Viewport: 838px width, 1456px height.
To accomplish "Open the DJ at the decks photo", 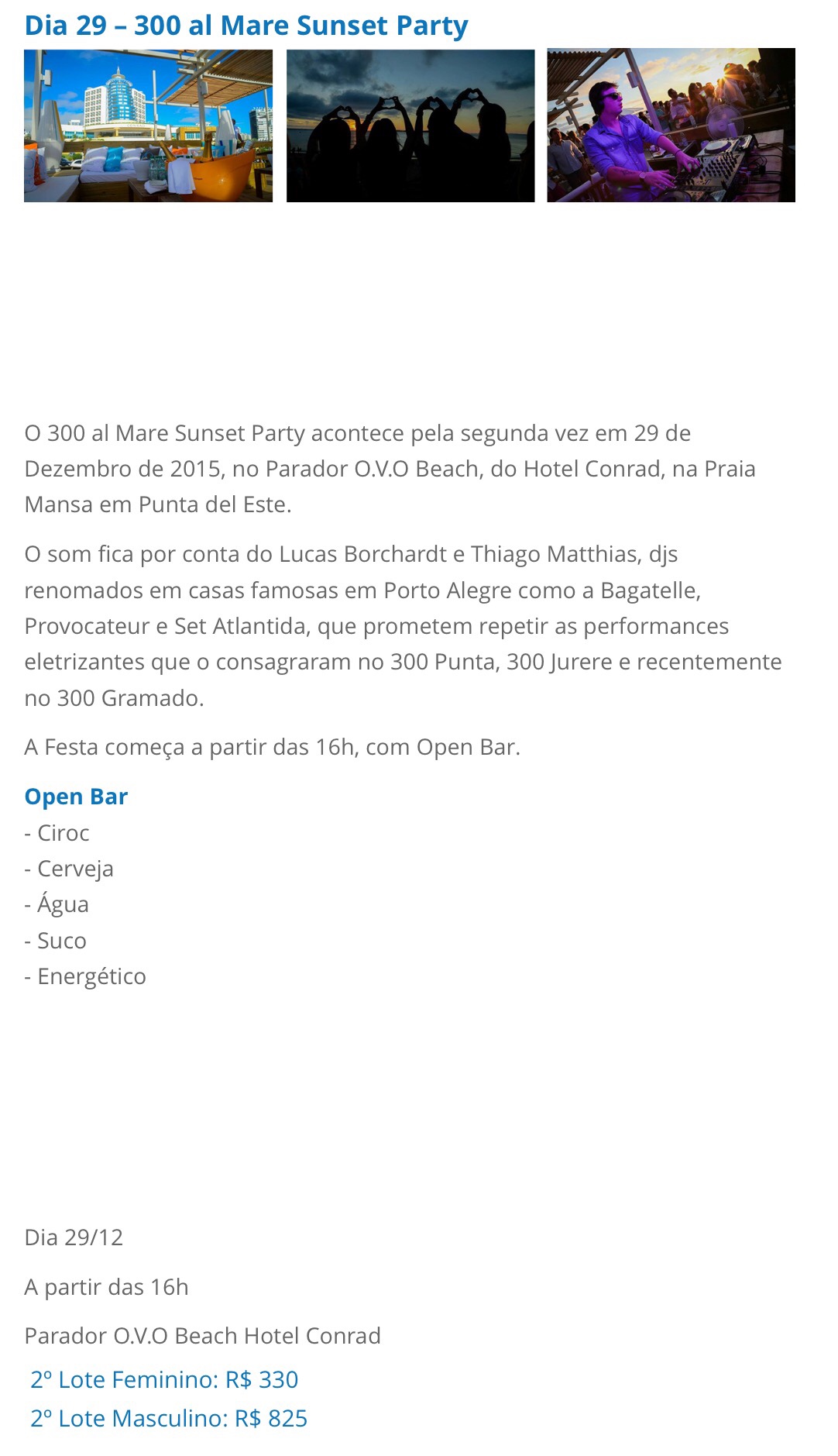I will (x=671, y=126).
